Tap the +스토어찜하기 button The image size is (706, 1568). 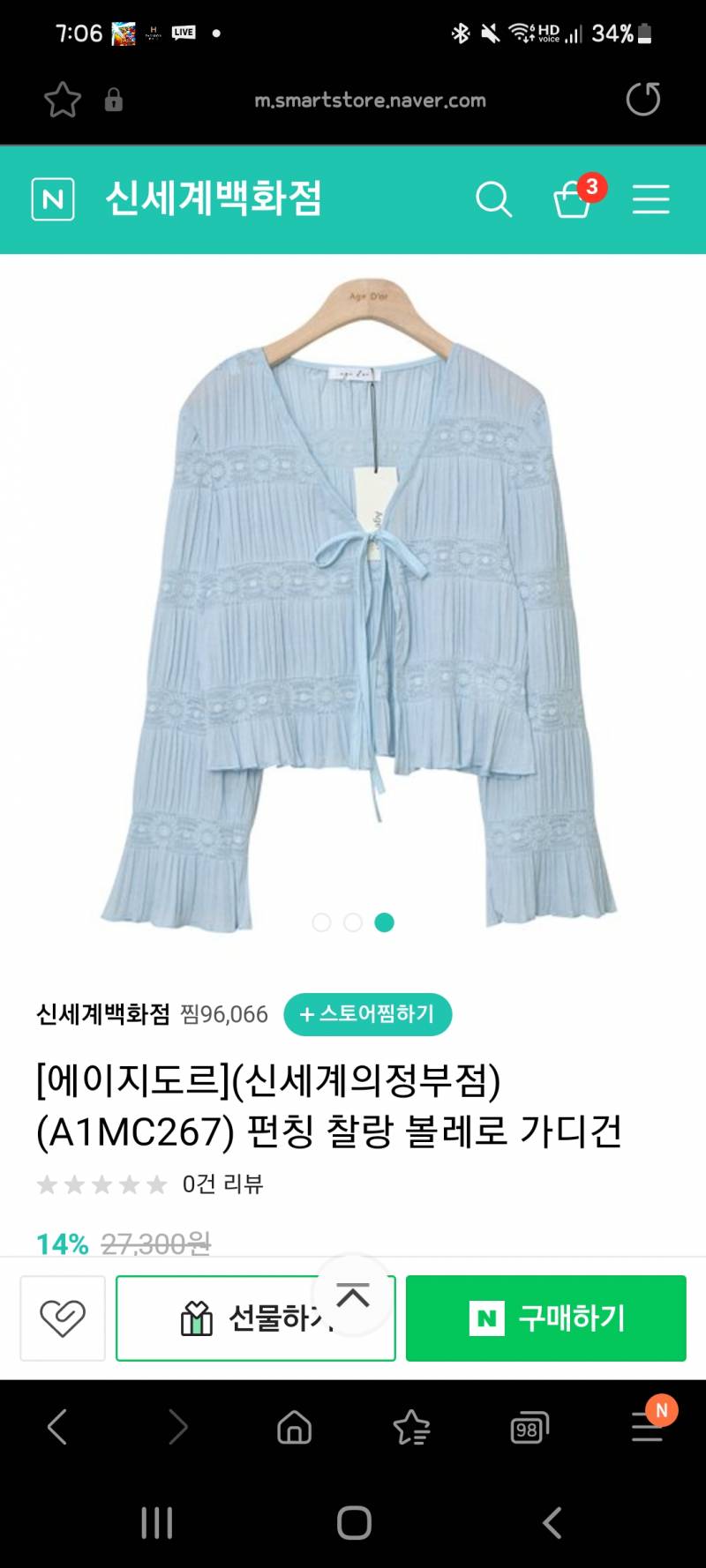click(x=368, y=1014)
